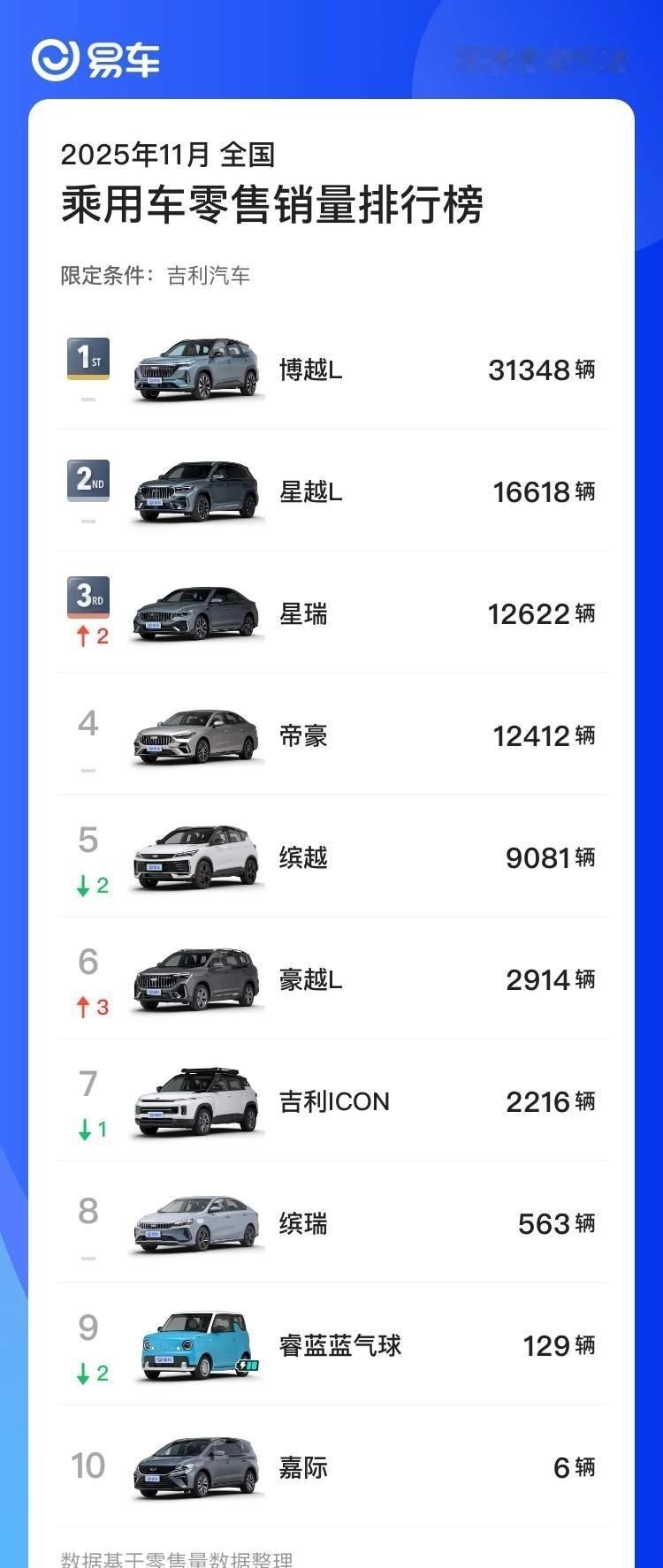This screenshot has width=663, height=1568.
Task: Click the 31348 辆 sales figure
Action: (540, 370)
